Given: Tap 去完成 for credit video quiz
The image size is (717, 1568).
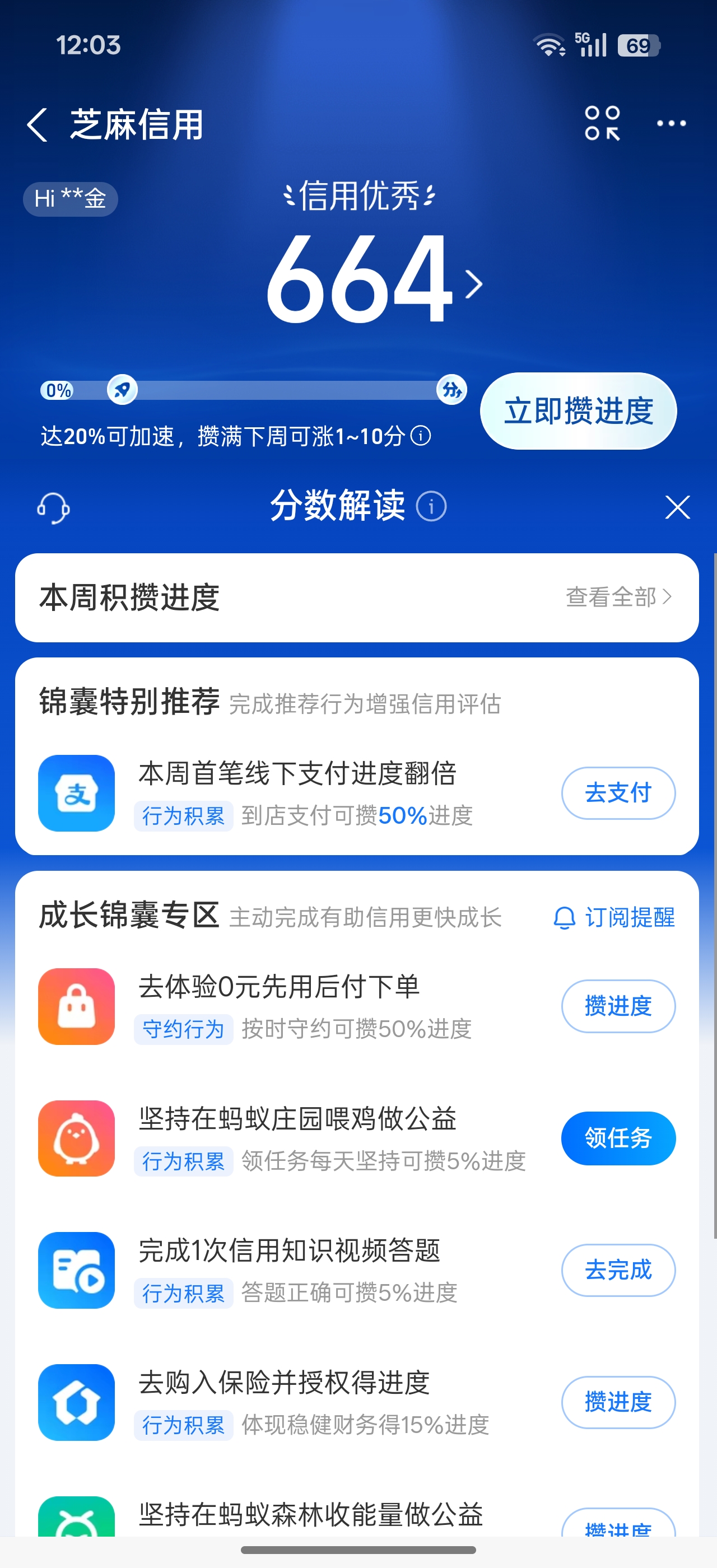Looking at the screenshot, I should click(618, 1270).
